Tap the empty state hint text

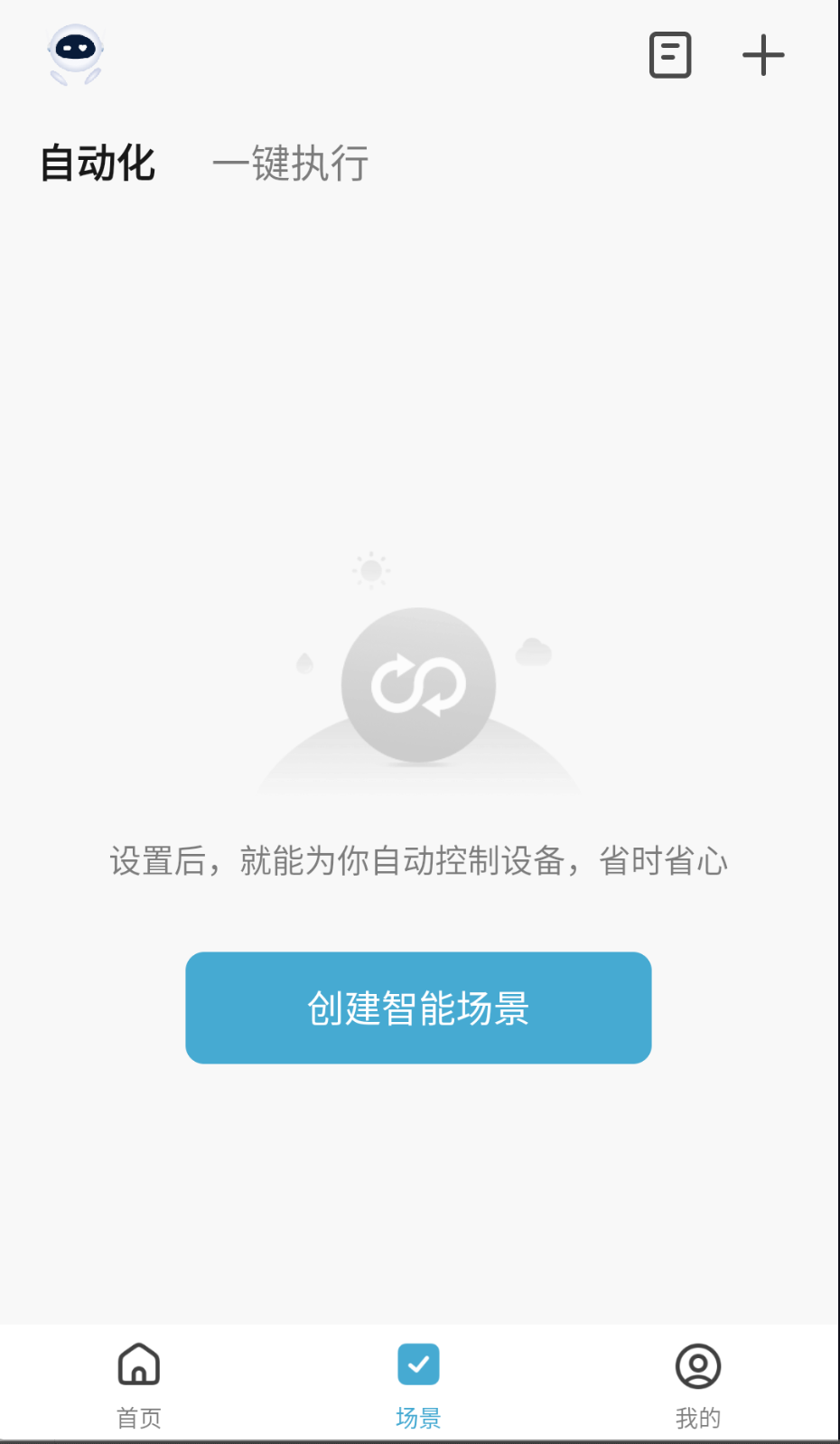pyautogui.click(x=419, y=861)
